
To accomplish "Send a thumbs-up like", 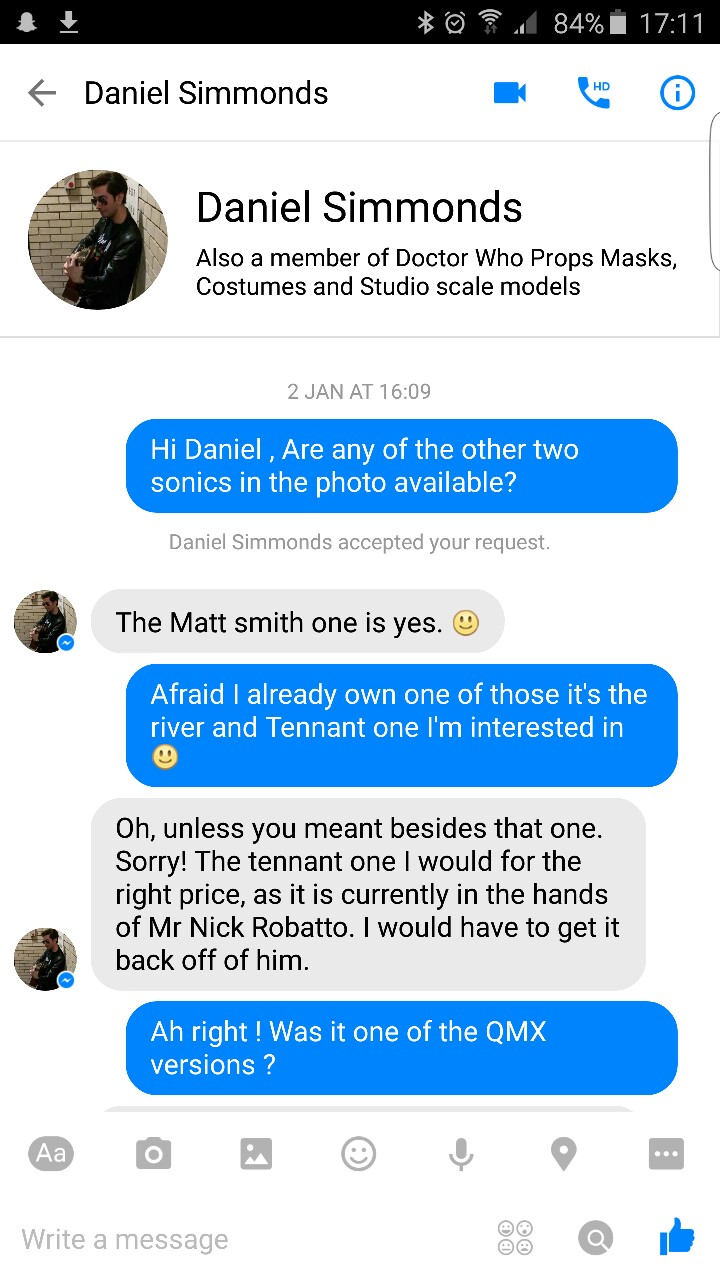I will pyautogui.click(x=677, y=1237).
